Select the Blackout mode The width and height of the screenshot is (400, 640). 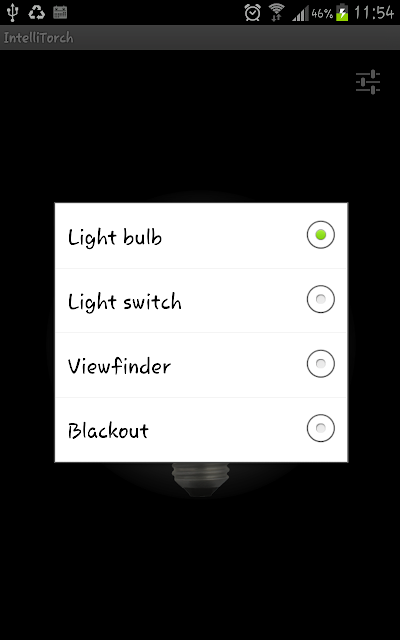[x=201, y=430]
